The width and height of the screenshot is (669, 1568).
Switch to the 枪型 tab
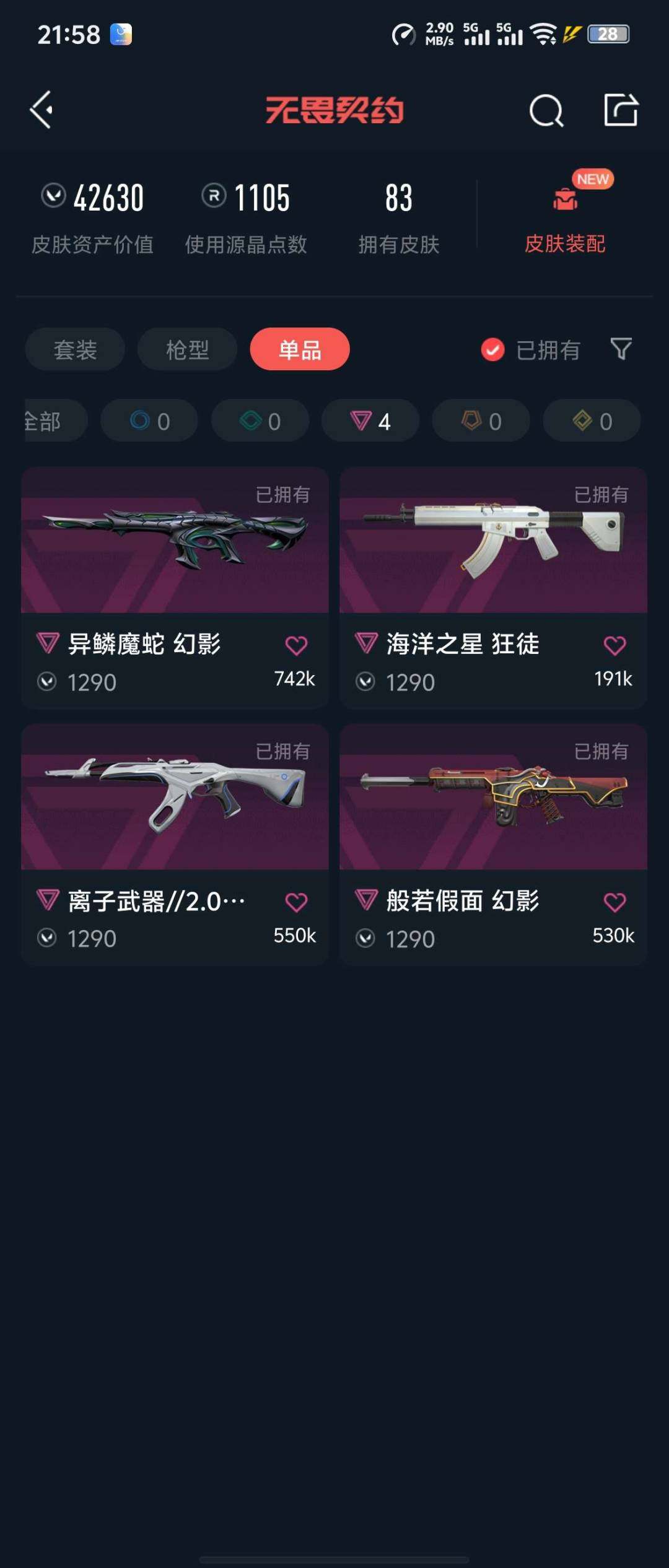click(x=186, y=349)
